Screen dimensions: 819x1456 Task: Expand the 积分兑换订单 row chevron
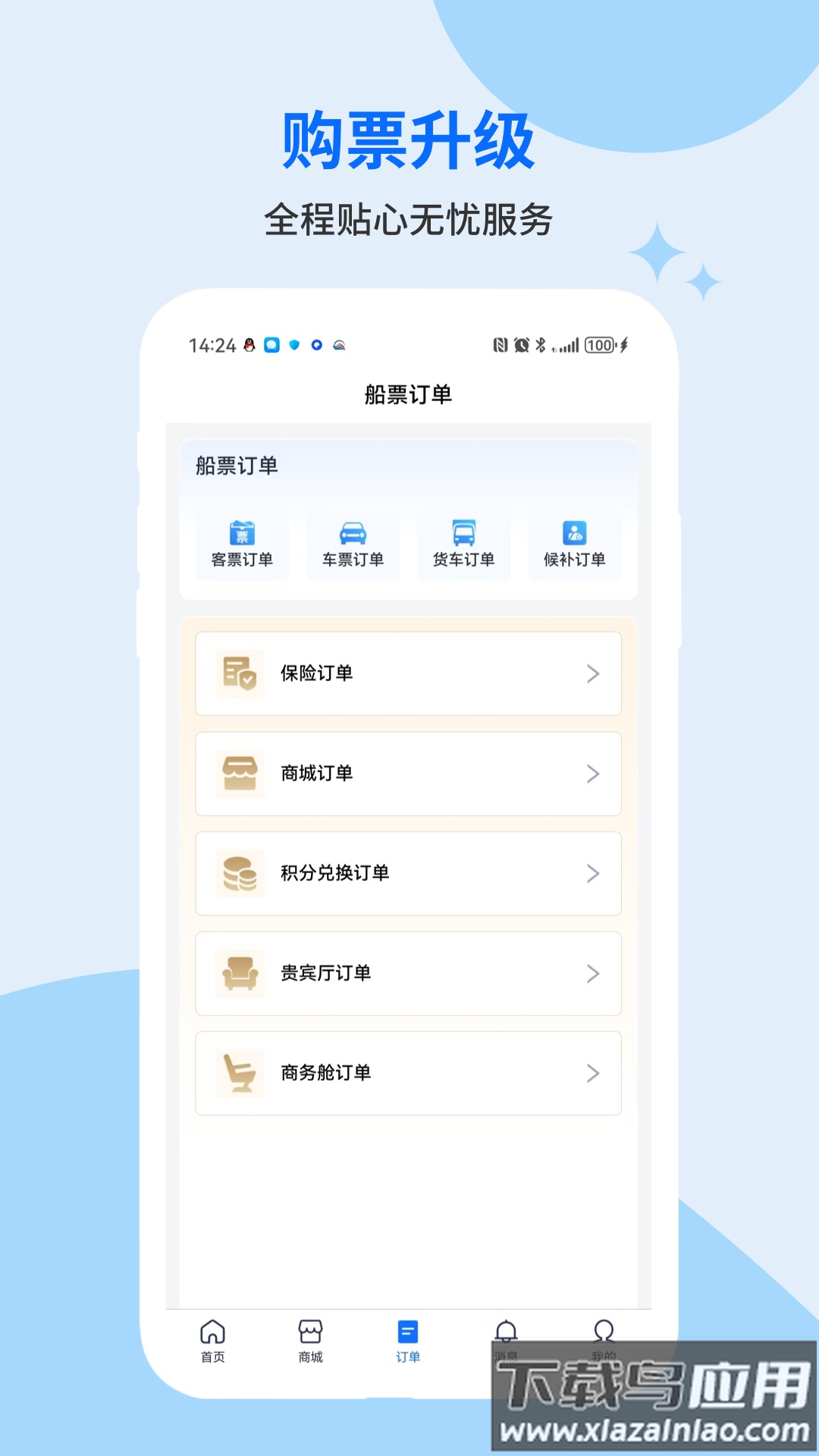tap(592, 873)
